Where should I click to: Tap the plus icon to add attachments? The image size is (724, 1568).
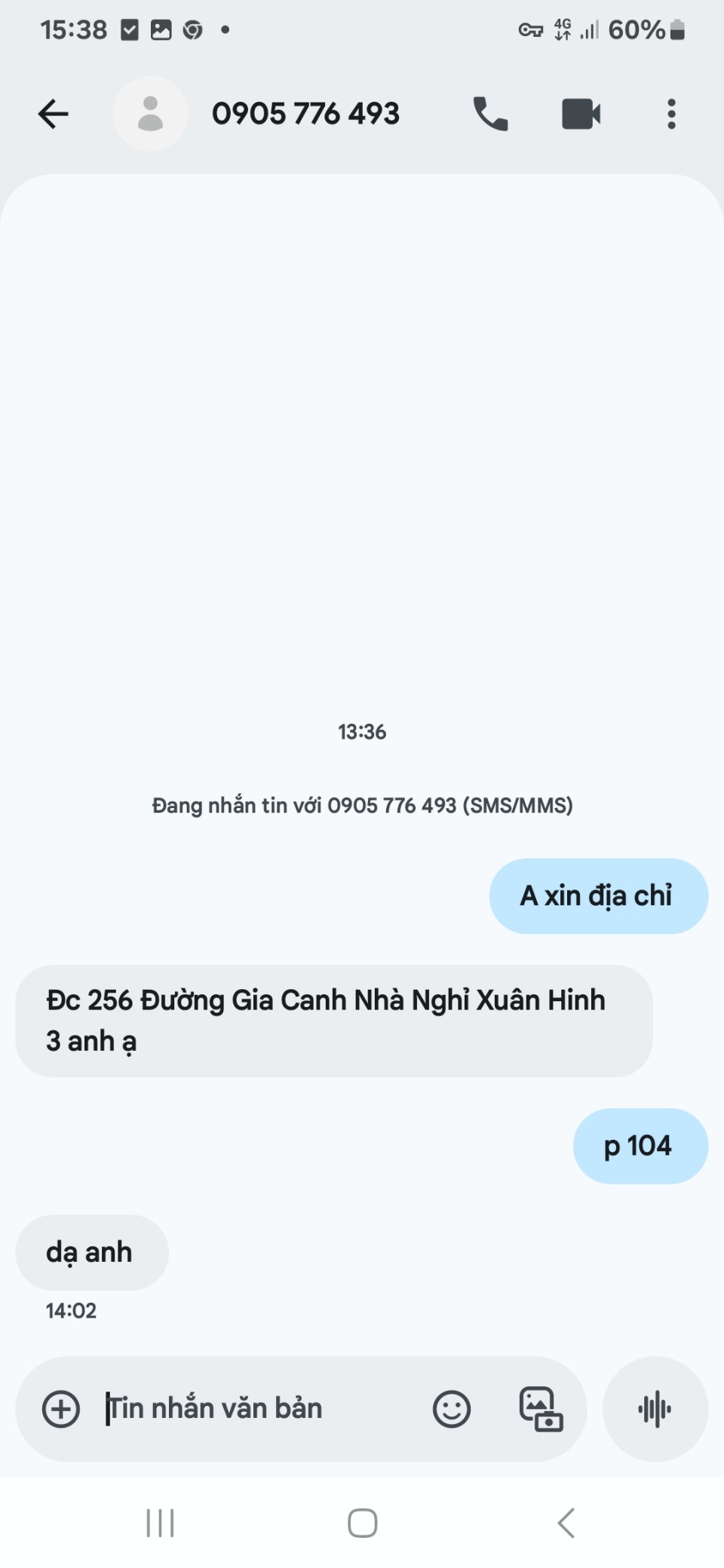click(61, 1409)
